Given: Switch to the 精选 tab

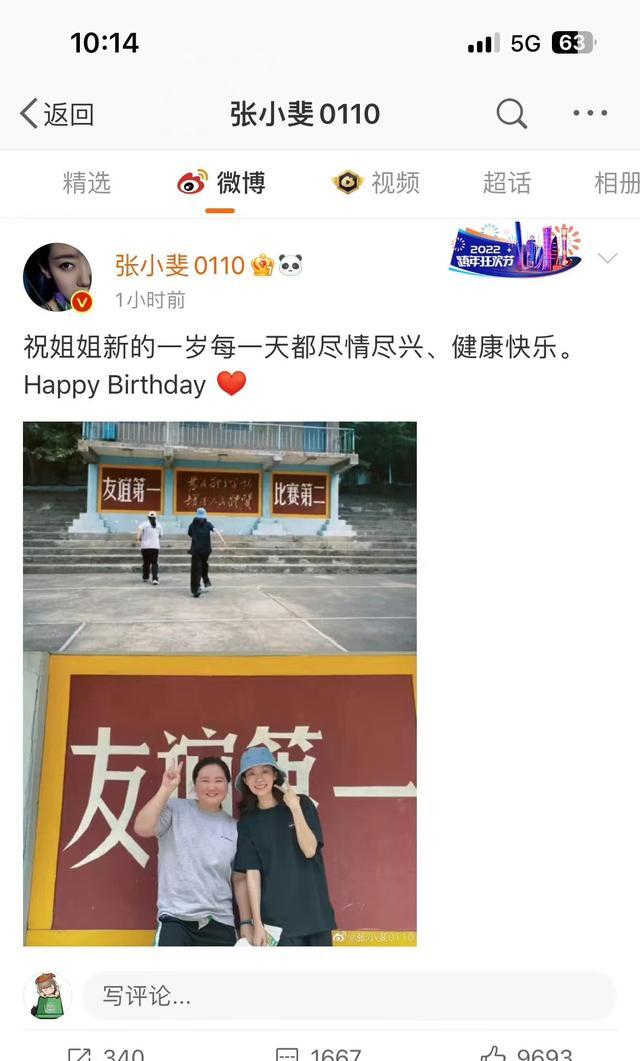Looking at the screenshot, I should click(87, 183).
